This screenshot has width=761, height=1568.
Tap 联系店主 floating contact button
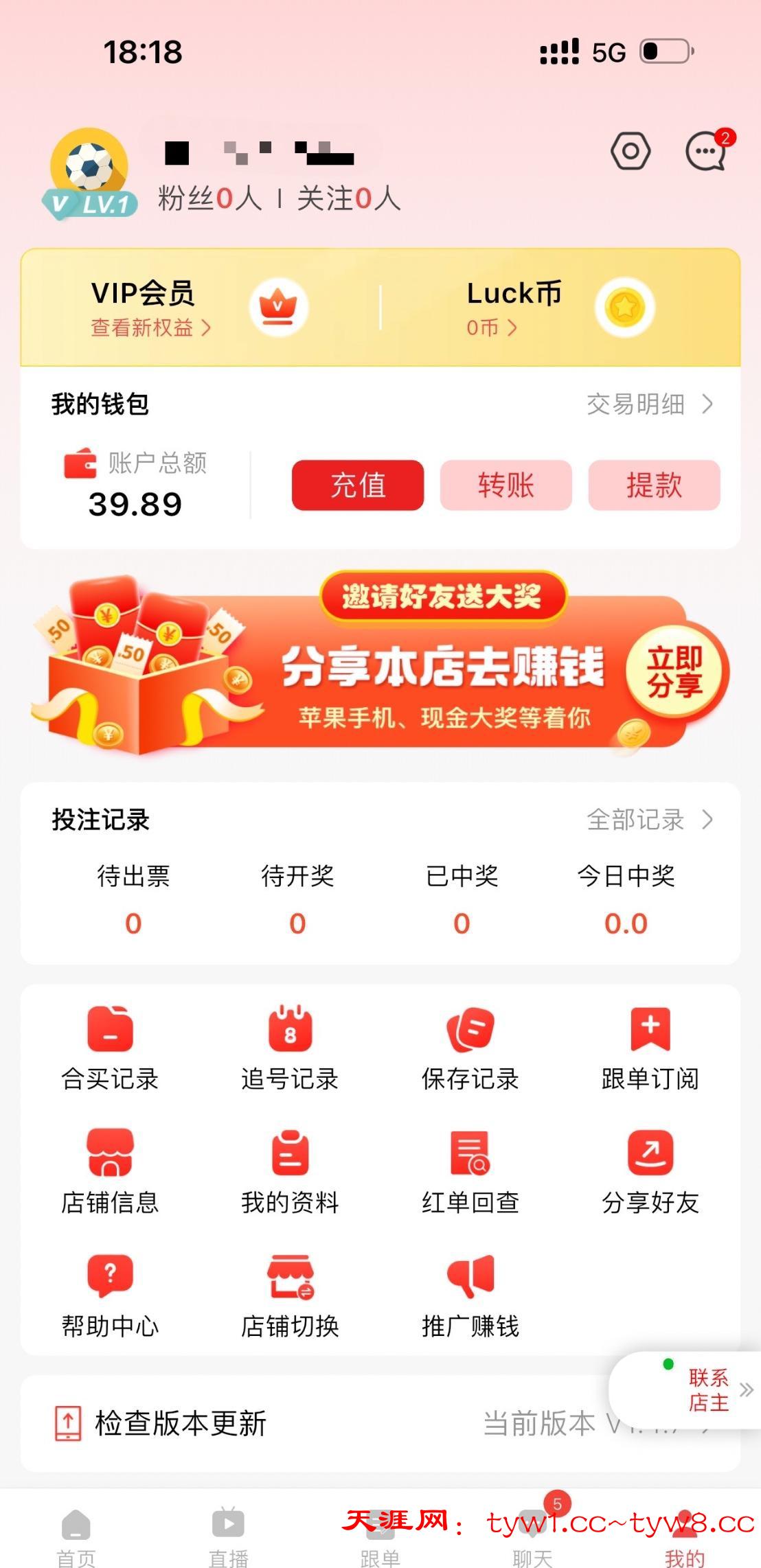[x=706, y=1390]
